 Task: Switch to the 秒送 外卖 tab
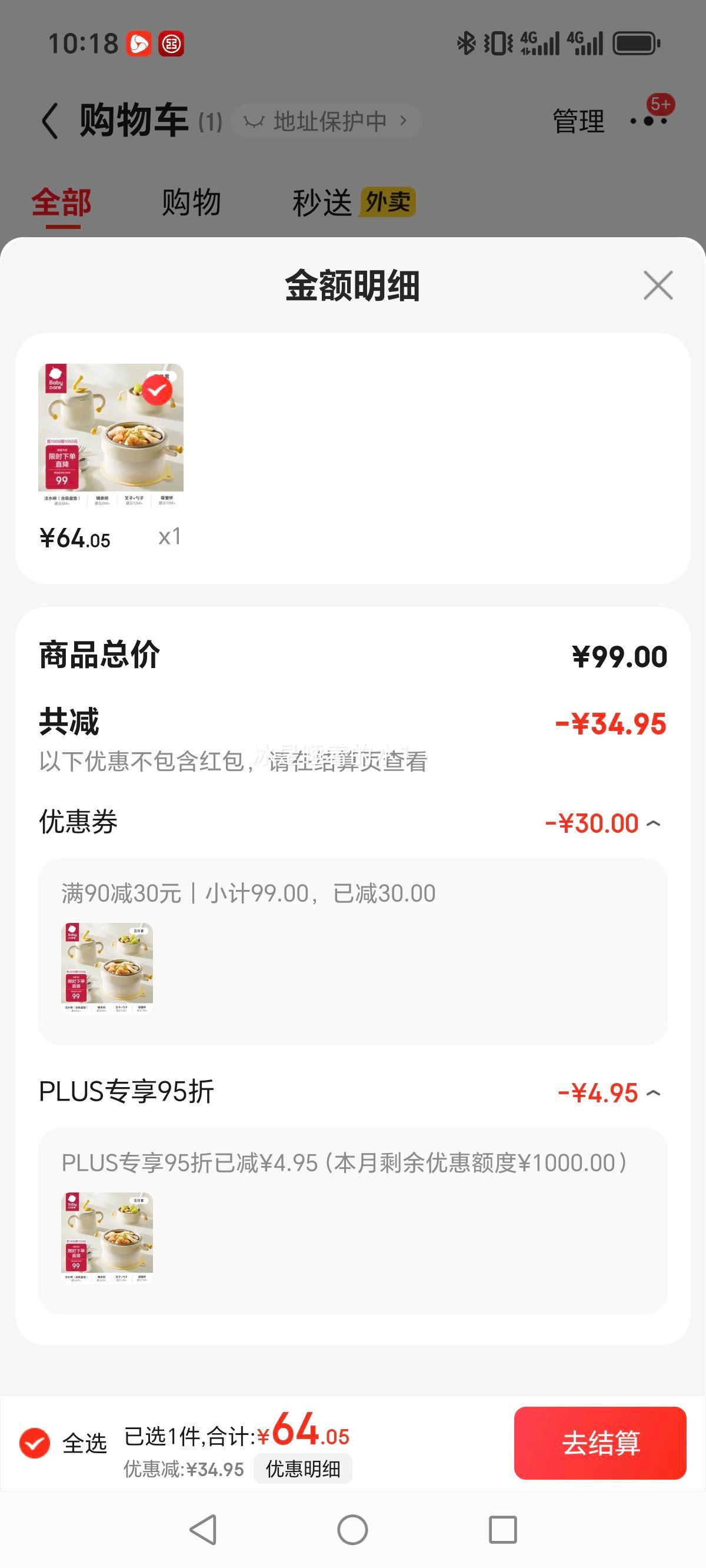[x=354, y=202]
